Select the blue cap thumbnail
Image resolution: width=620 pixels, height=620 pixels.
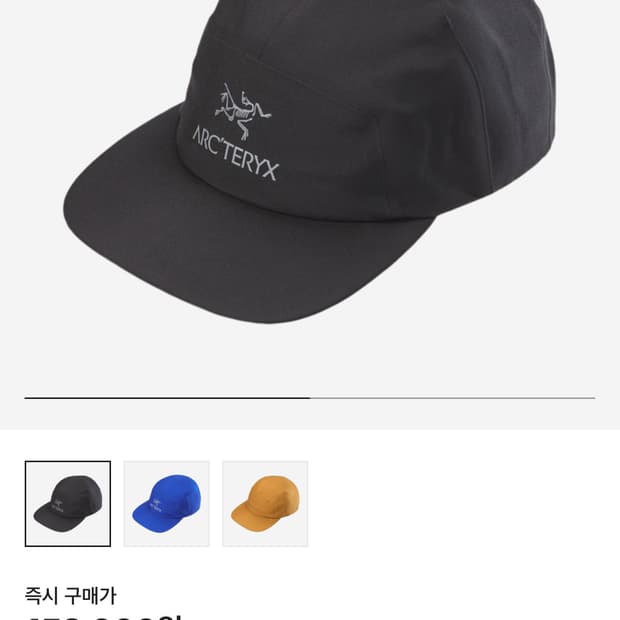click(166, 504)
